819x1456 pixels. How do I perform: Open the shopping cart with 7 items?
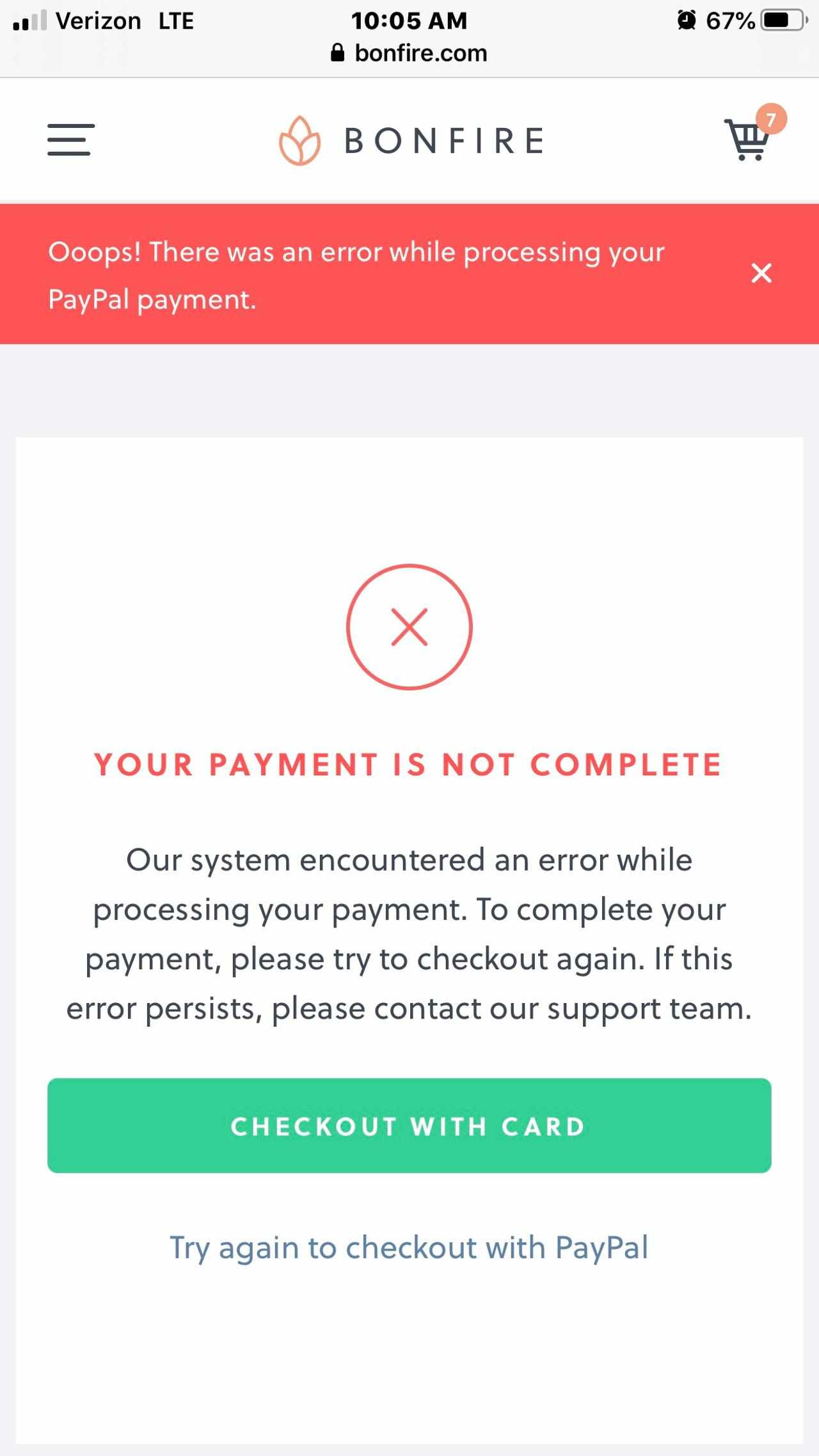[x=749, y=138]
